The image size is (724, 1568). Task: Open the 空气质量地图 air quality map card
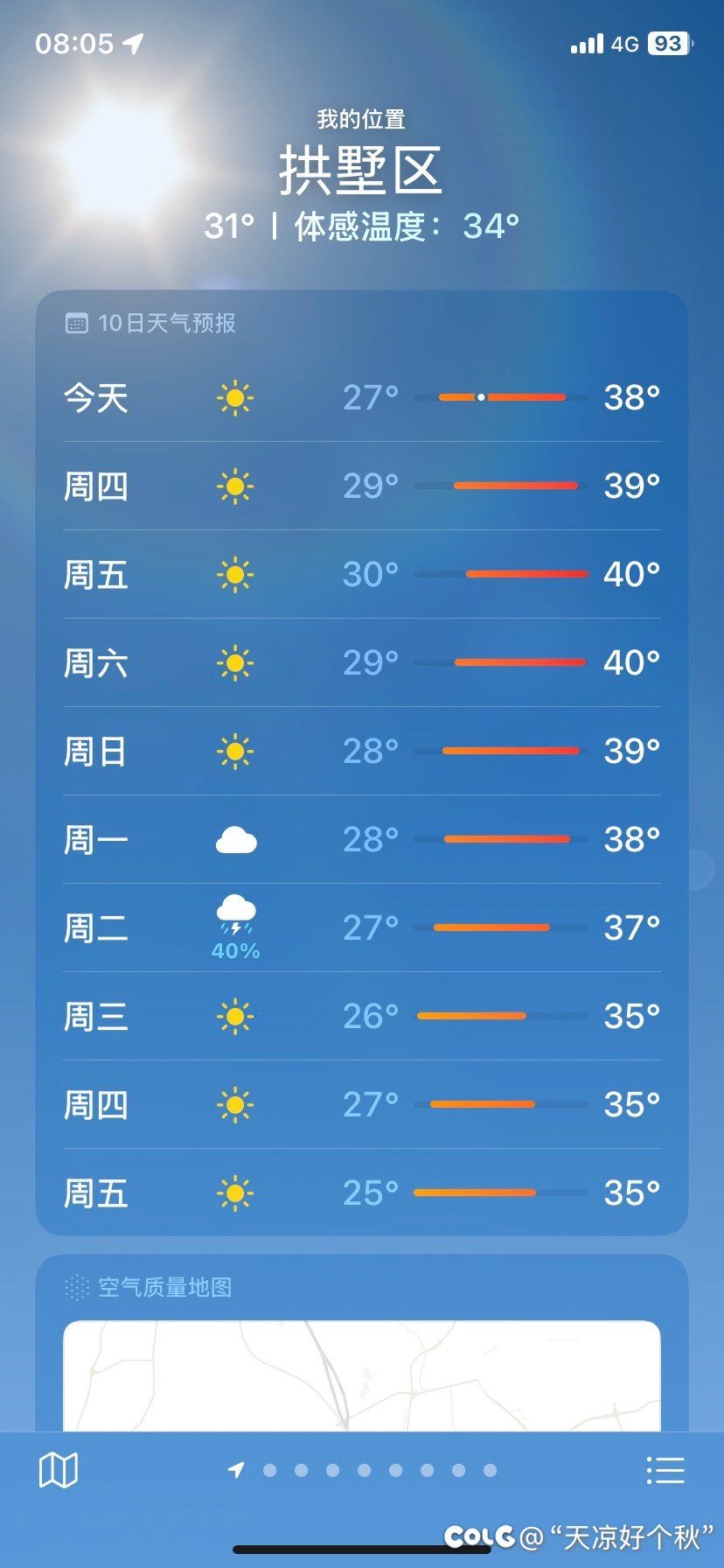click(362, 1343)
